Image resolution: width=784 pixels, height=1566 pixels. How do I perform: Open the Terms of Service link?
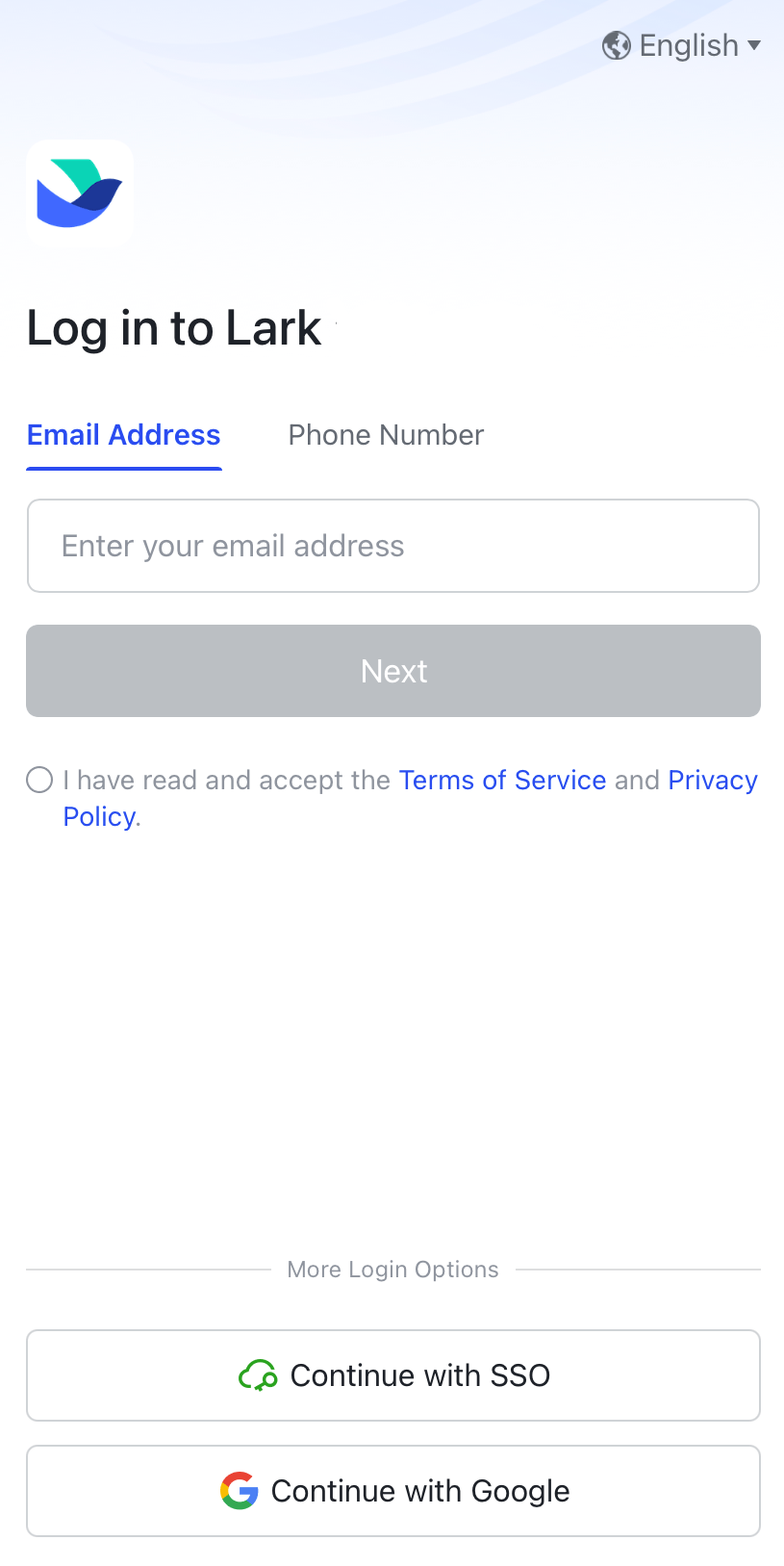(502, 780)
